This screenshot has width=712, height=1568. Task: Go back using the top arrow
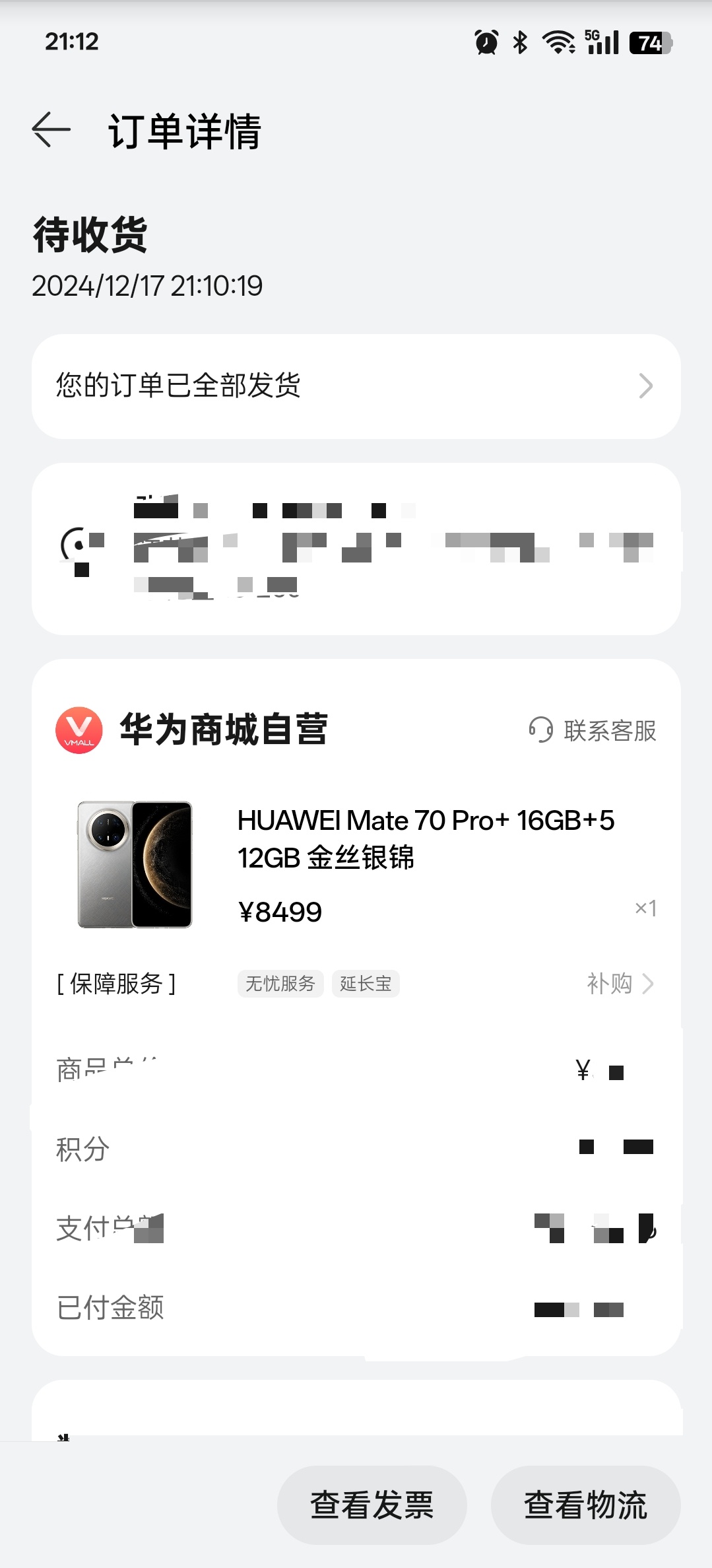51,130
